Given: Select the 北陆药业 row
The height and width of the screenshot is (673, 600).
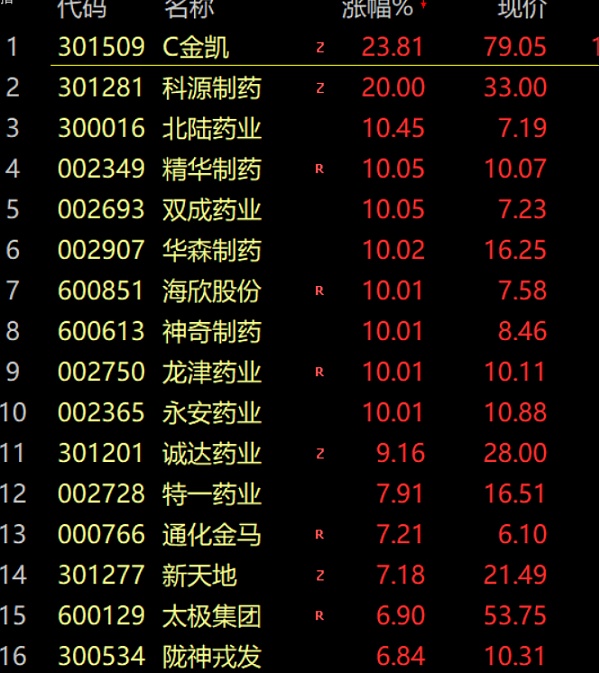Looking at the screenshot, I should pyautogui.click(x=212, y=129).
